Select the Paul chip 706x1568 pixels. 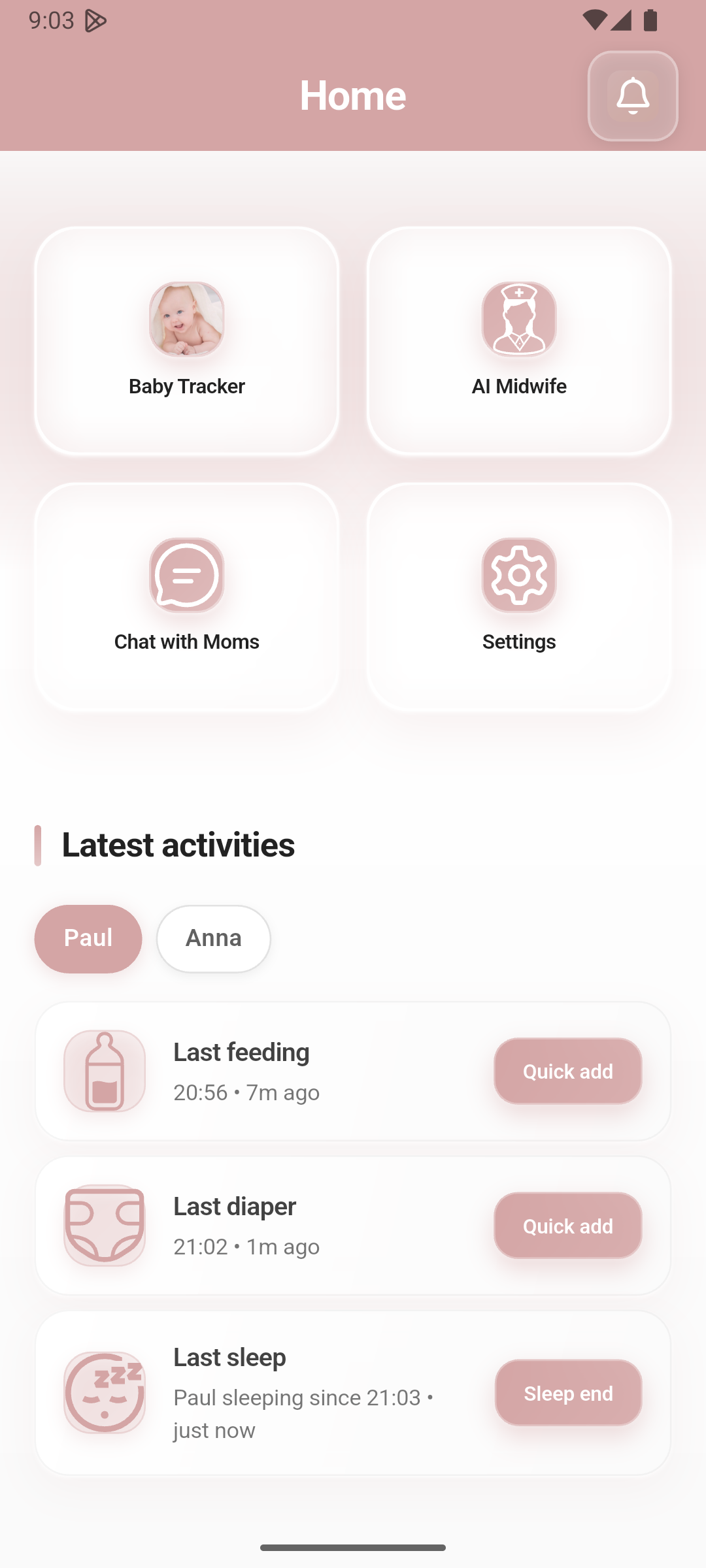point(88,939)
